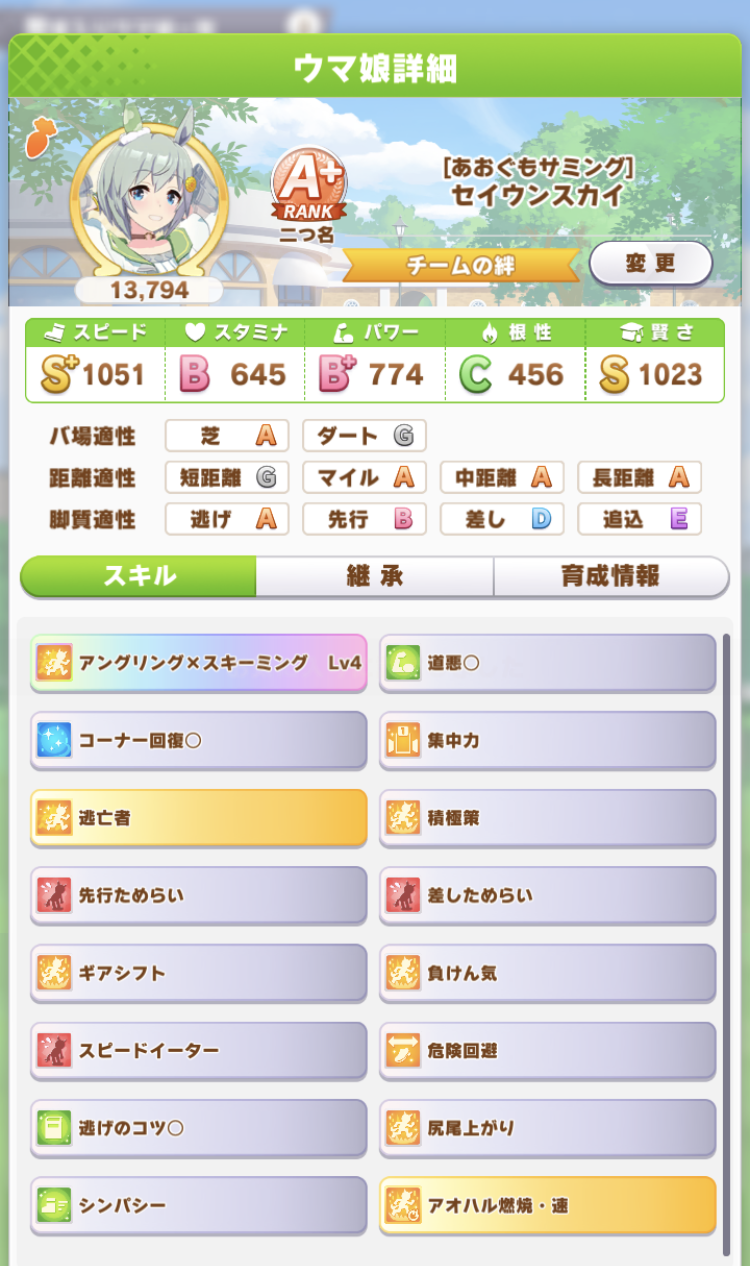Show 集中力 skill details
Image resolution: width=750 pixels, height=1266 pixels.
[548, 741]
